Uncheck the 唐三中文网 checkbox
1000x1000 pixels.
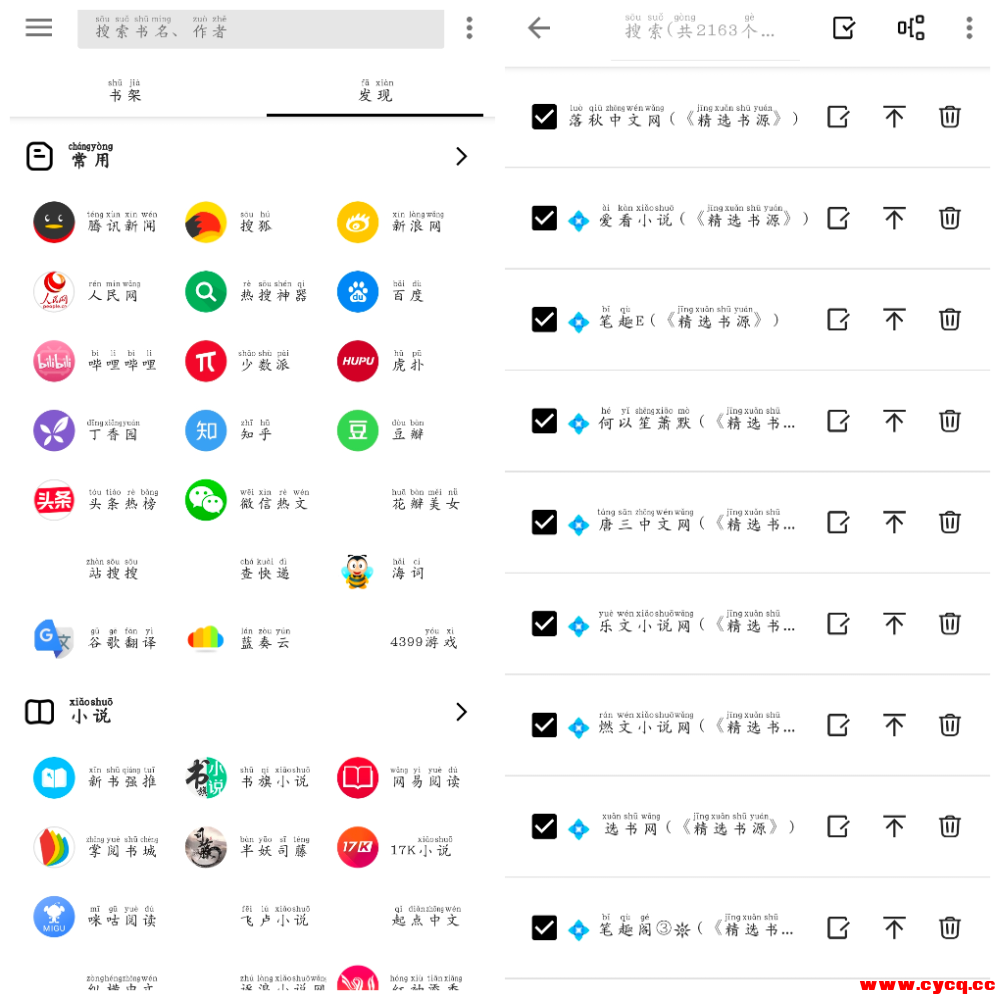click(x=544, y=522)
